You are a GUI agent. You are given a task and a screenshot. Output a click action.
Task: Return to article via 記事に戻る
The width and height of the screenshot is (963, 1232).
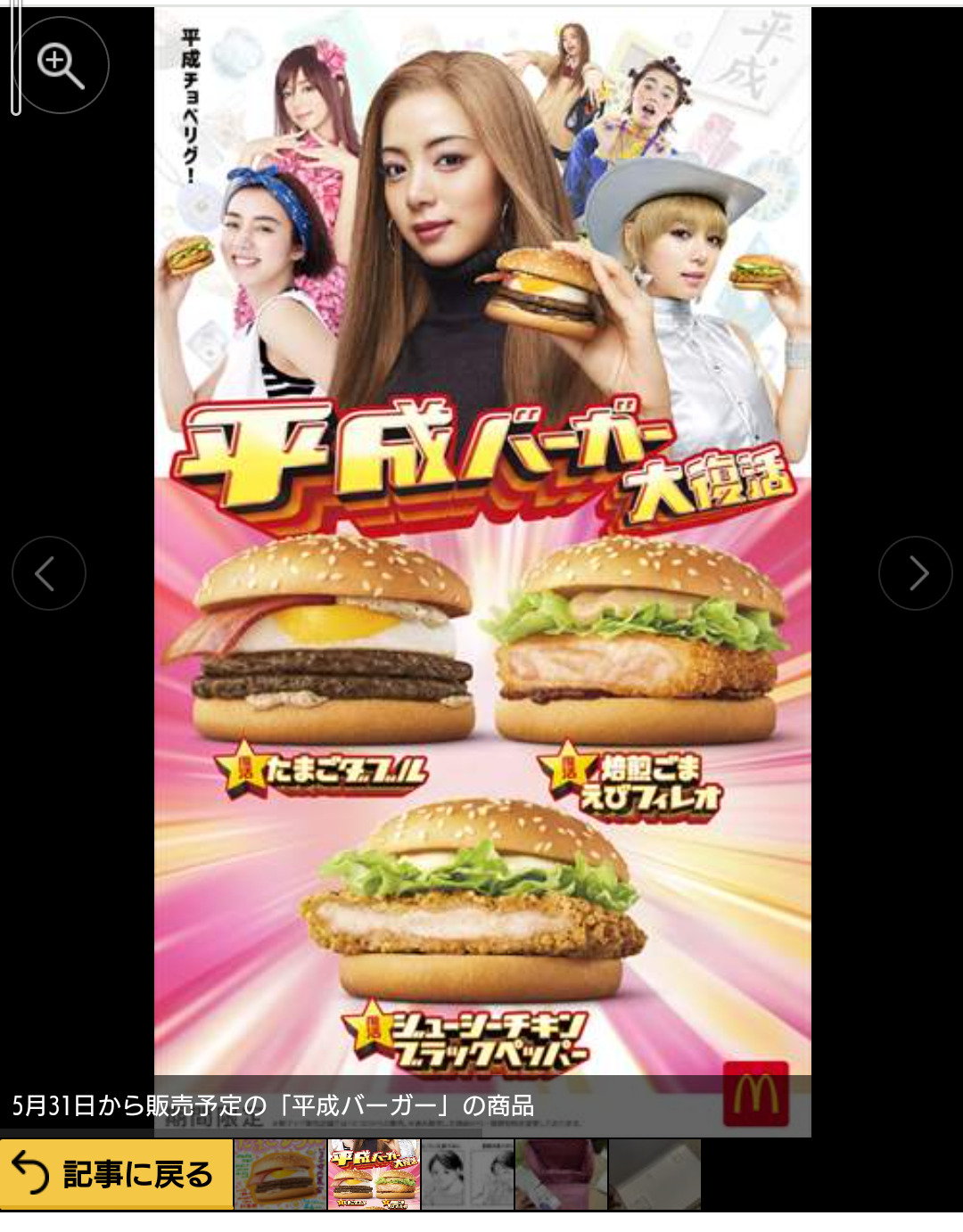(117, 1174)
